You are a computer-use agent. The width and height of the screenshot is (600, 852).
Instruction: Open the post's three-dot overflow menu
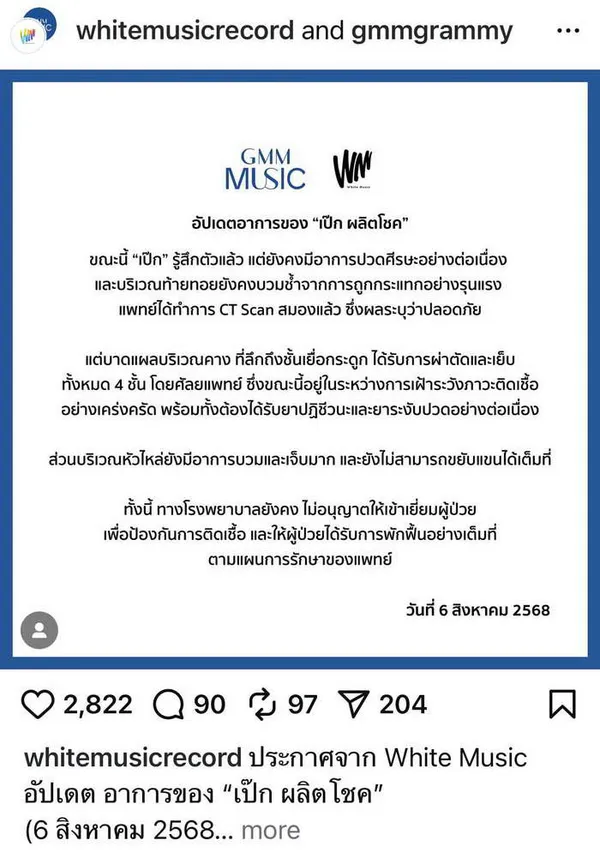click(x=567, y=30)
